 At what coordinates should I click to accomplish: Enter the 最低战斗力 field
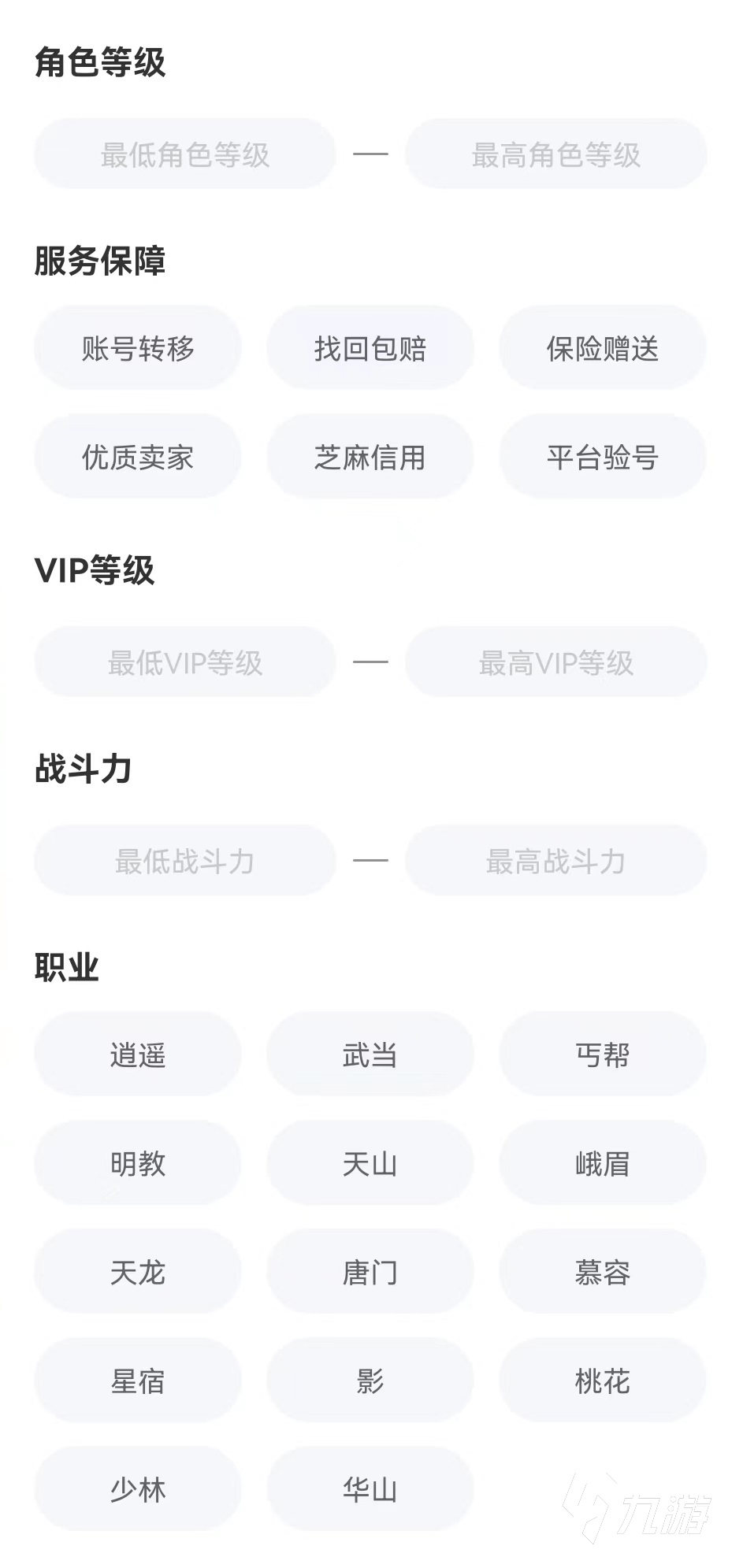(x=185, y=861)
